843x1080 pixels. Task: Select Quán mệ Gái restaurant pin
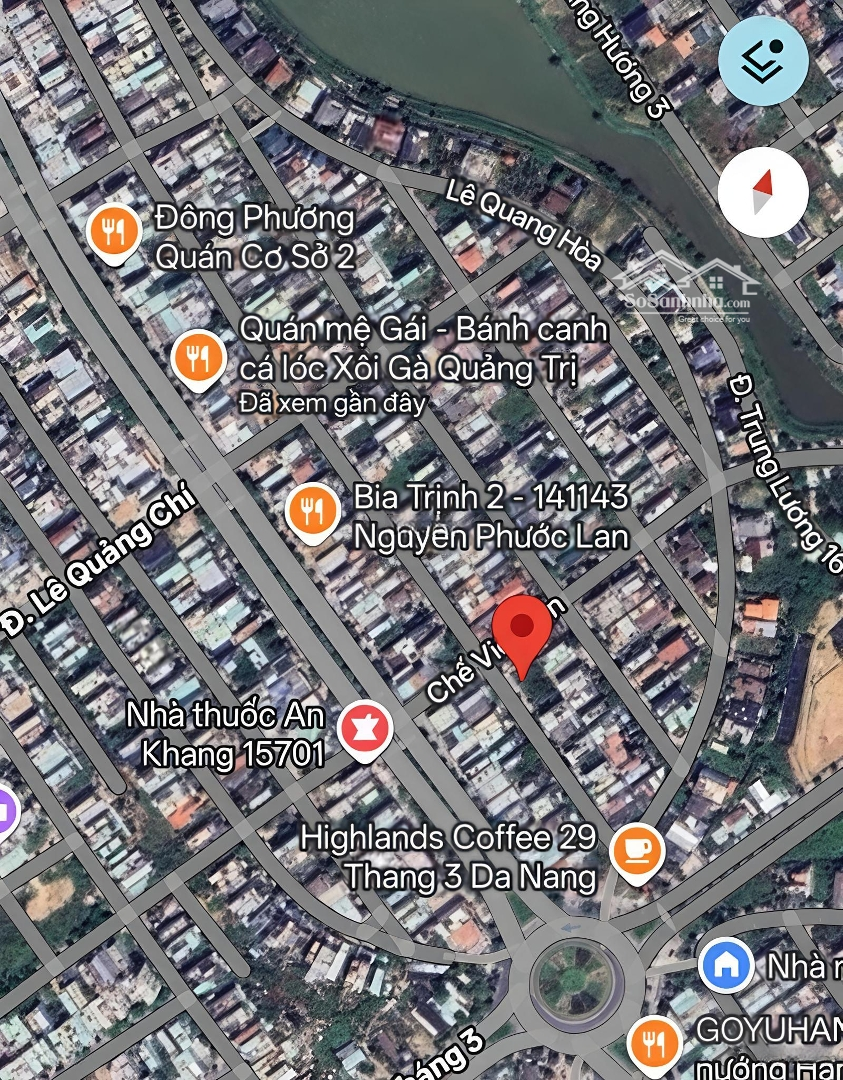pos(198,358)
